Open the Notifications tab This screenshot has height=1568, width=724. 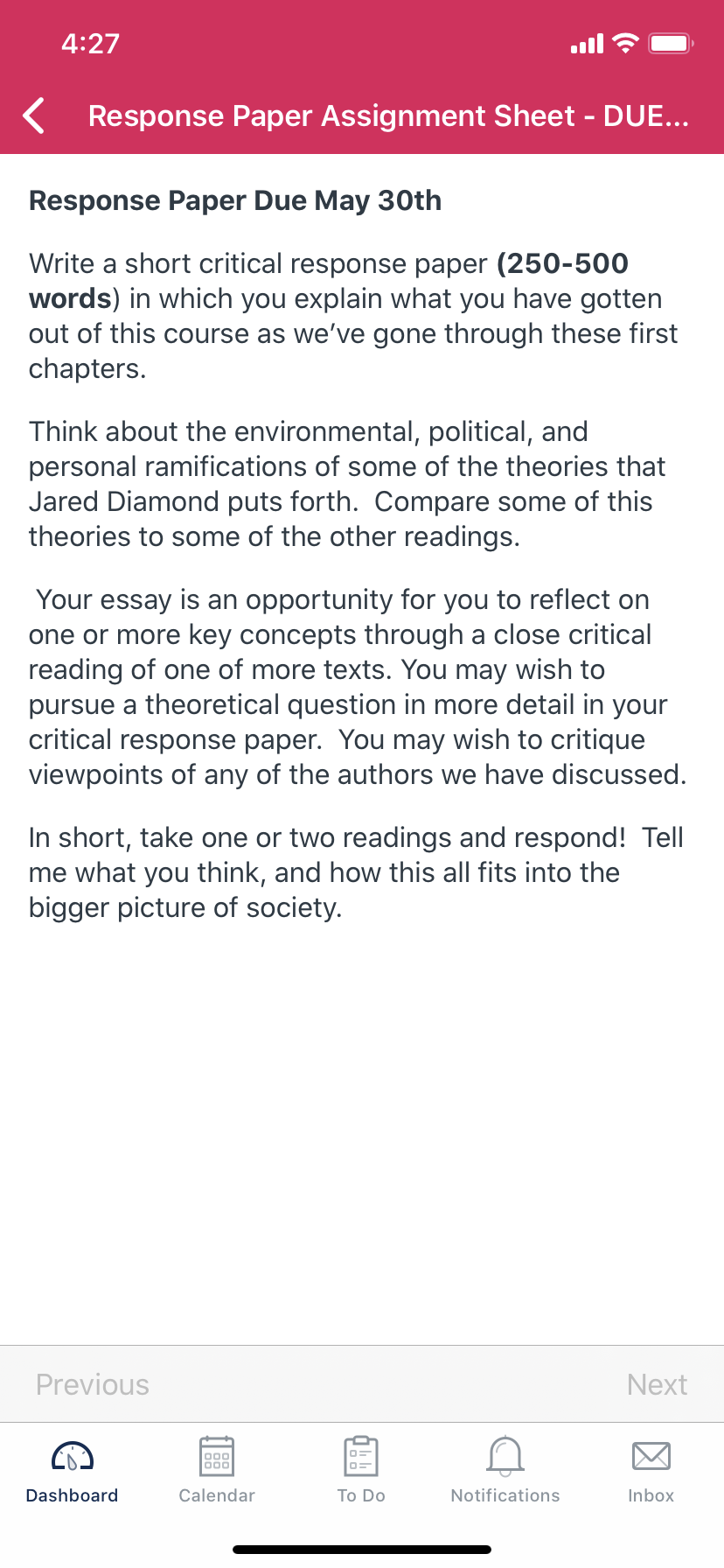[x=505, y=1471]
